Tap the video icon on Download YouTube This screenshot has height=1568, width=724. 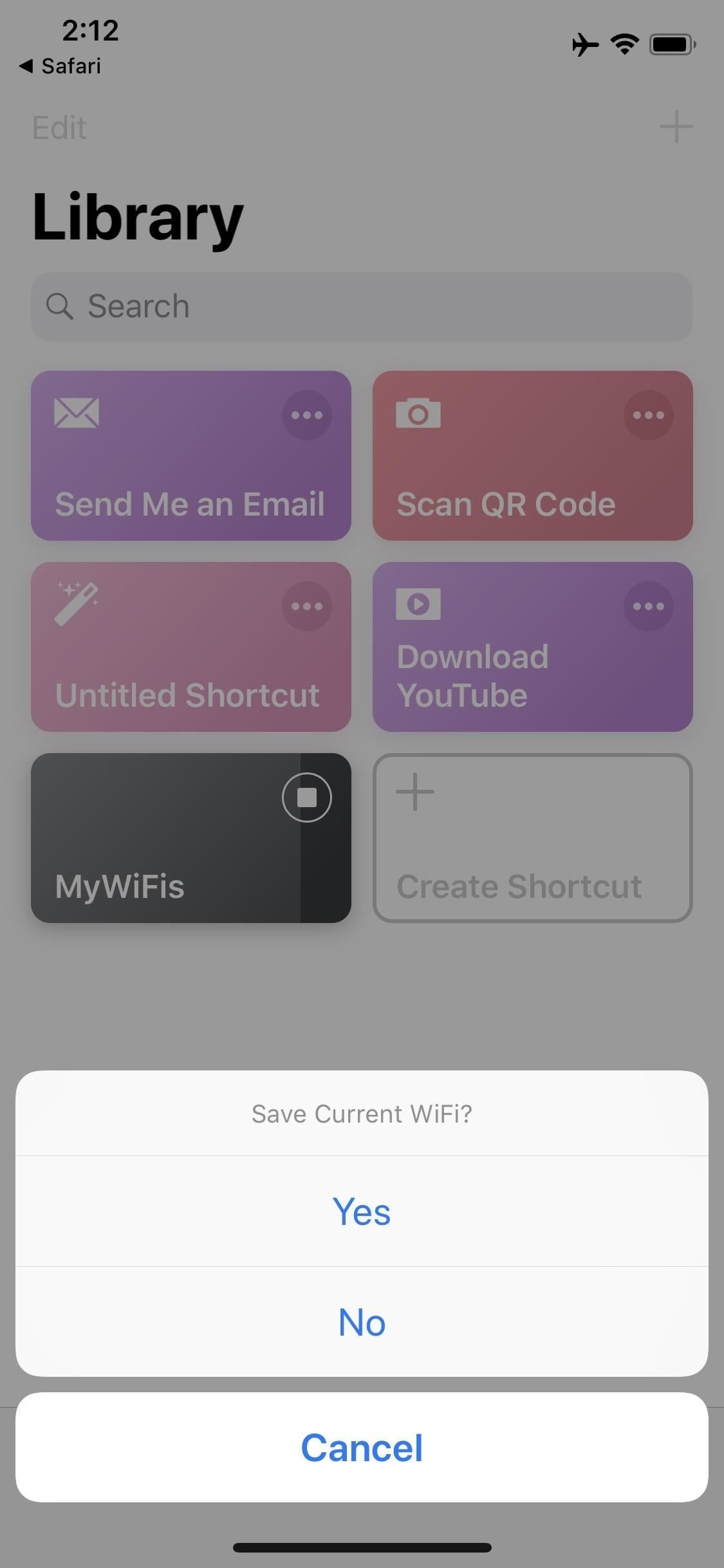[418, 604]
